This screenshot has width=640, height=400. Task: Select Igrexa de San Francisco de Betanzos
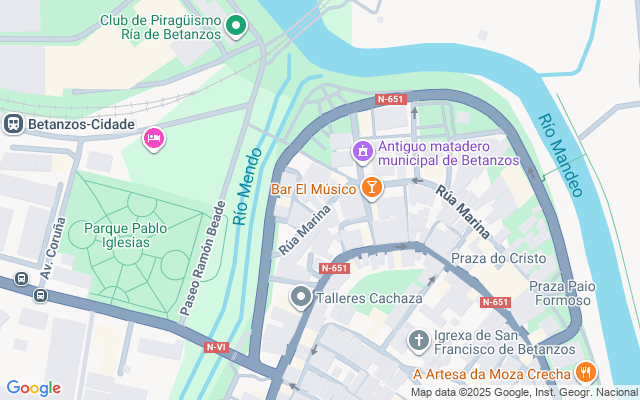(x=419, y=342)
